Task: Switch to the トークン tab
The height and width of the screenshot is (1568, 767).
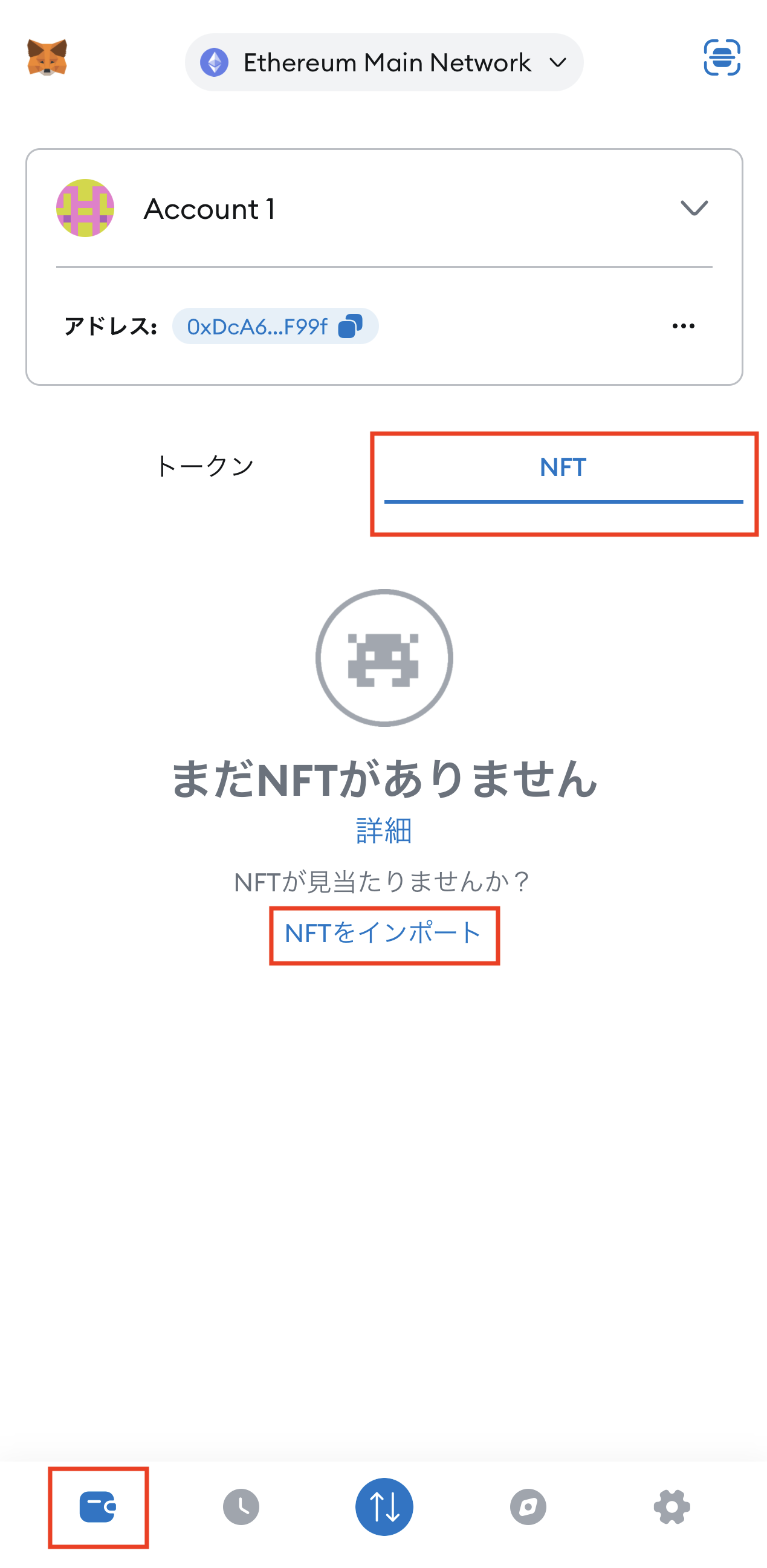Action: click(204, 467)
